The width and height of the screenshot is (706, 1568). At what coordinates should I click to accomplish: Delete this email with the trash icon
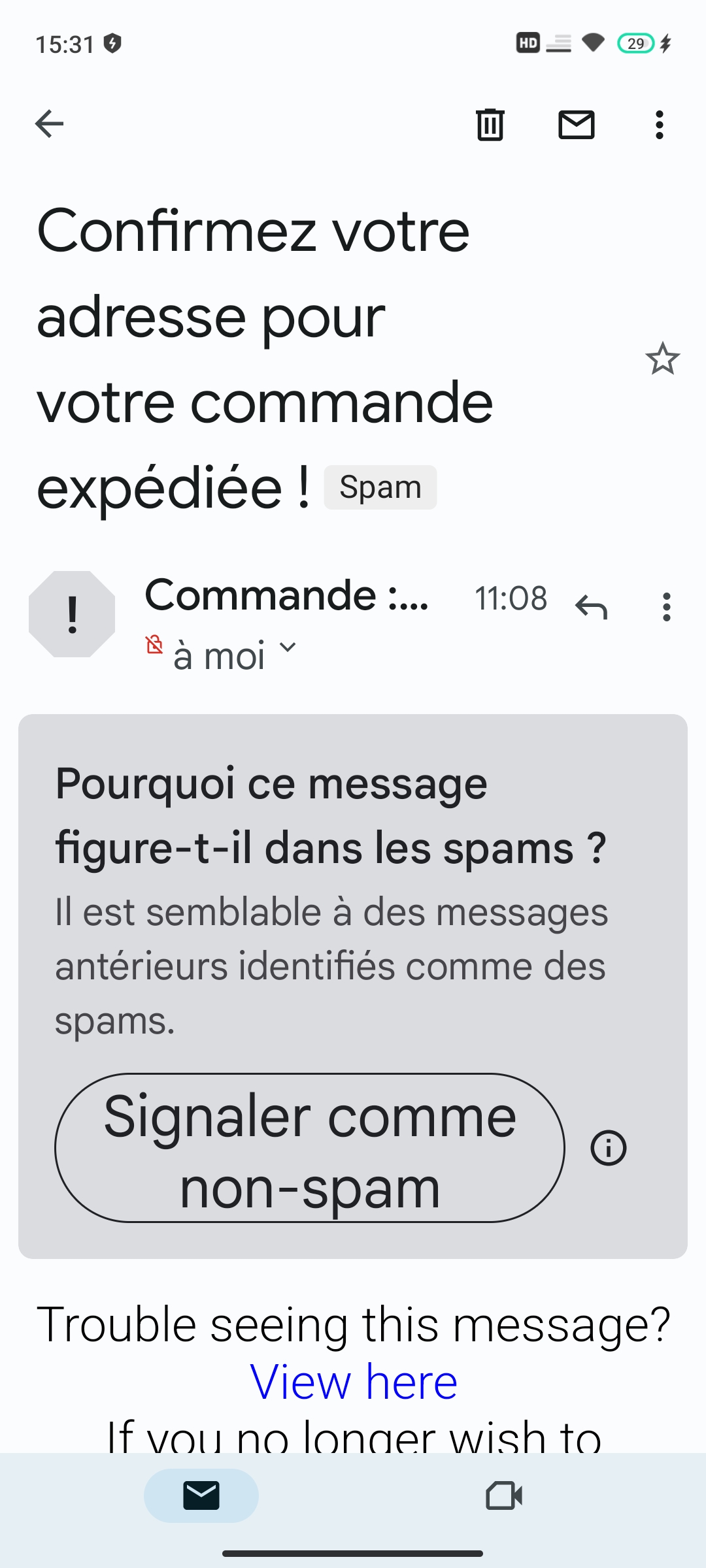coord(490,124)
